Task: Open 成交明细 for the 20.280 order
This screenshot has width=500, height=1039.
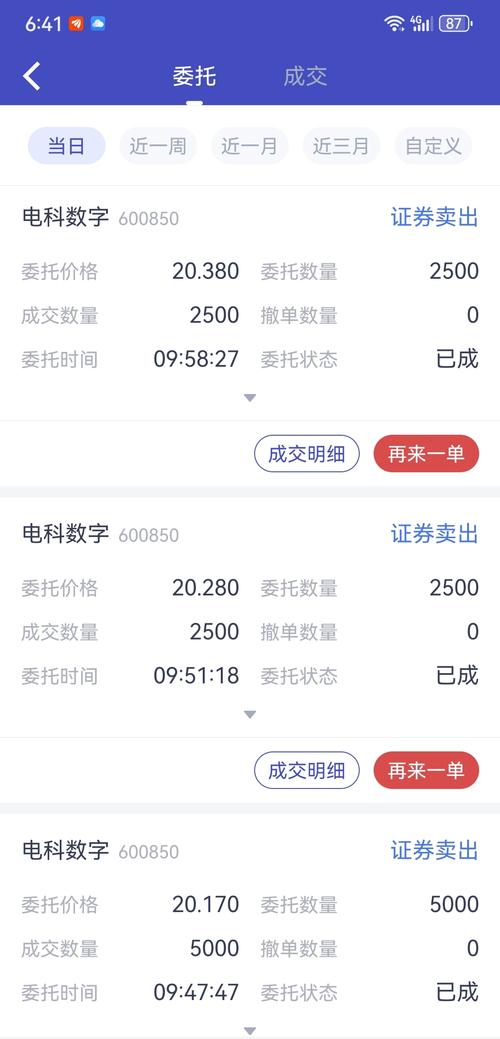Action: pos(307,771)
